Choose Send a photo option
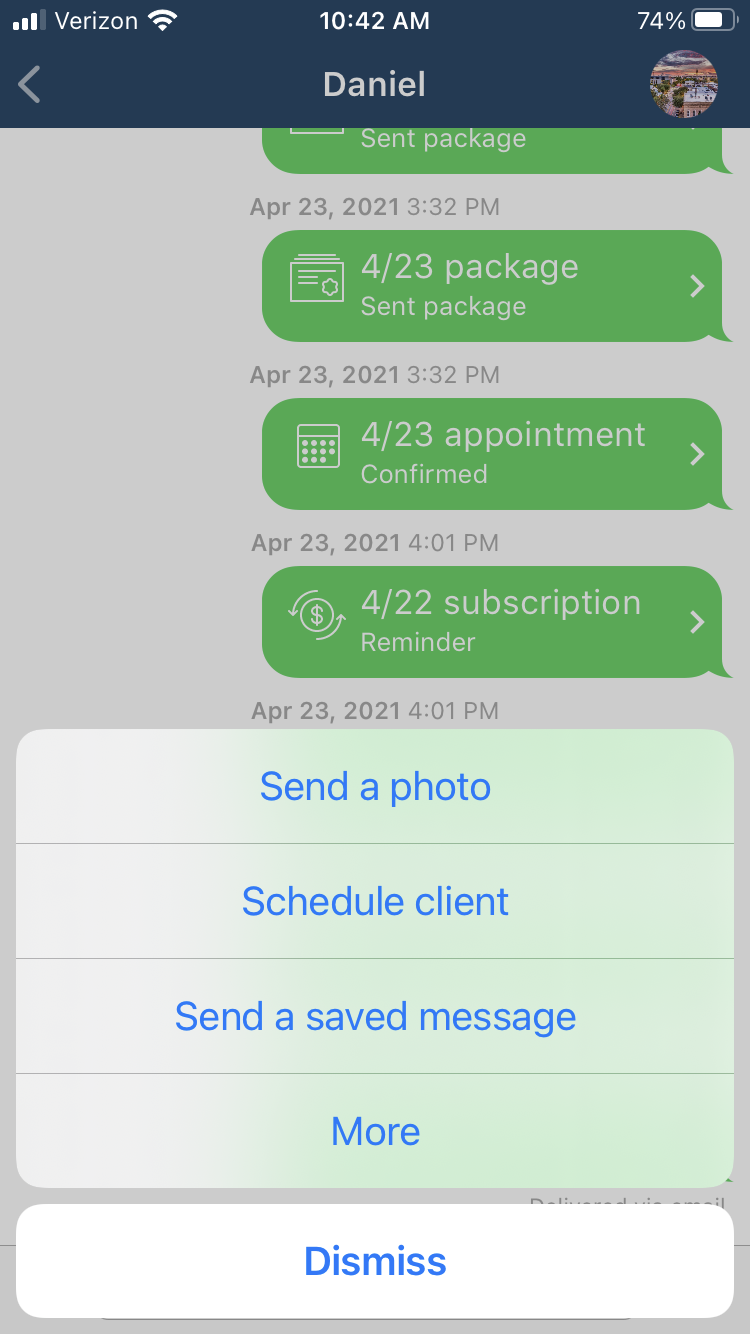 [x=375, y=787]
